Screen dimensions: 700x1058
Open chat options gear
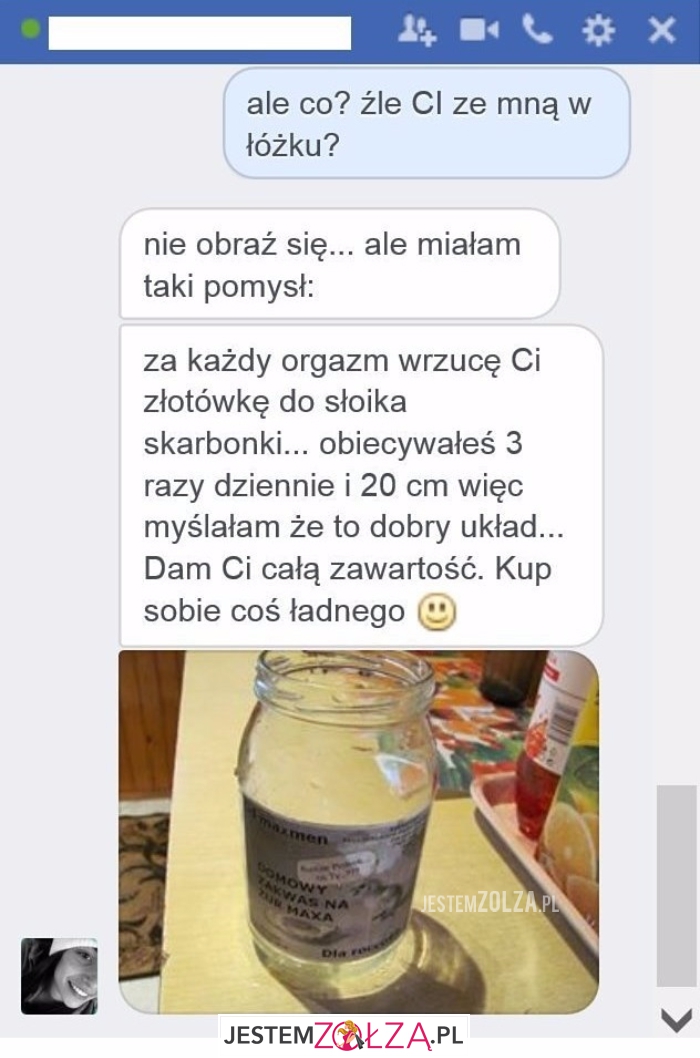(x=599, y=31)
